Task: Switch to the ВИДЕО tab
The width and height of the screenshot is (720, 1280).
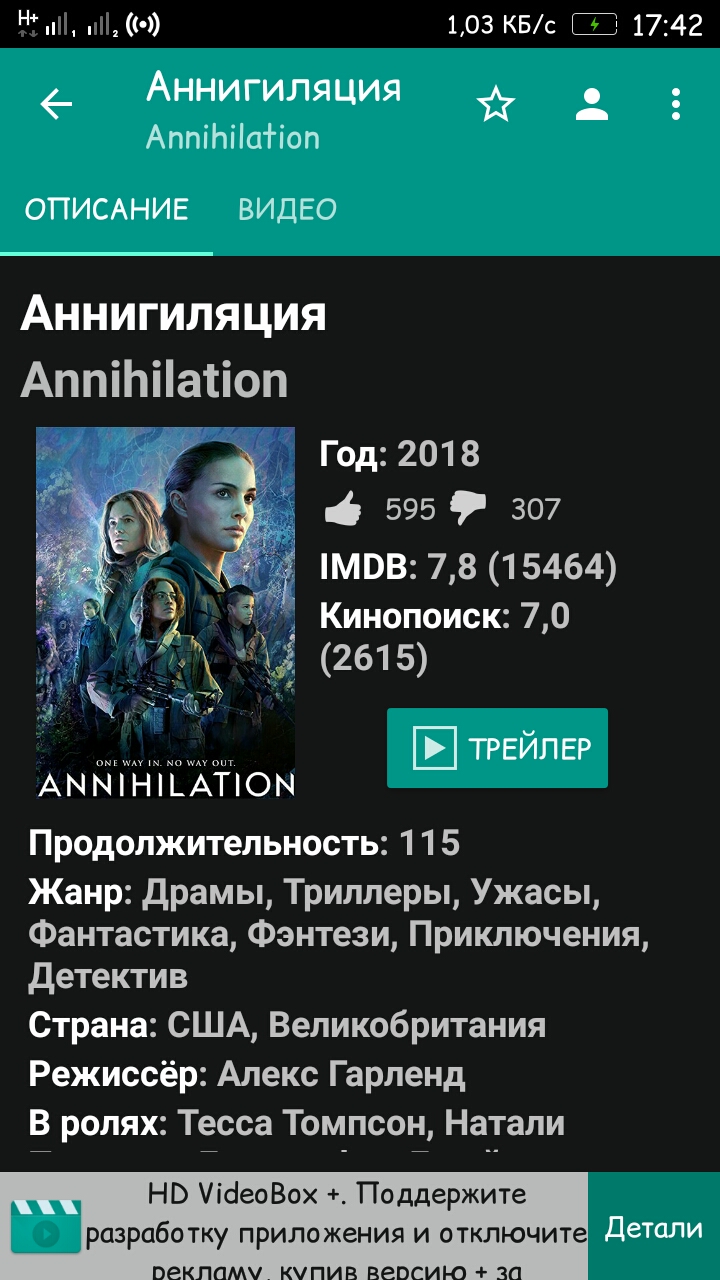Action: point(287,209)
